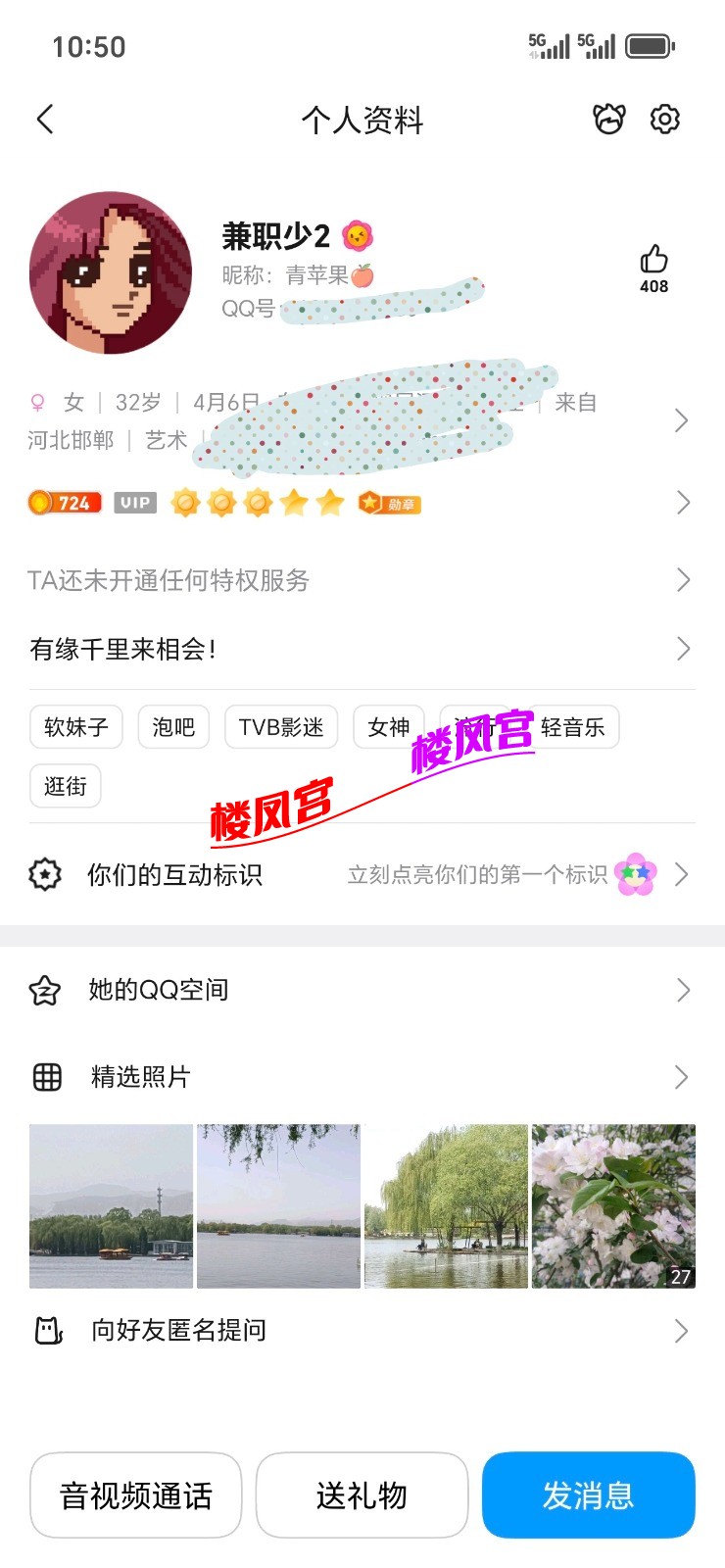725x1568 pixels.
Task: Expand TA还未开通任何特权服务 section
Action: [683, 580]
